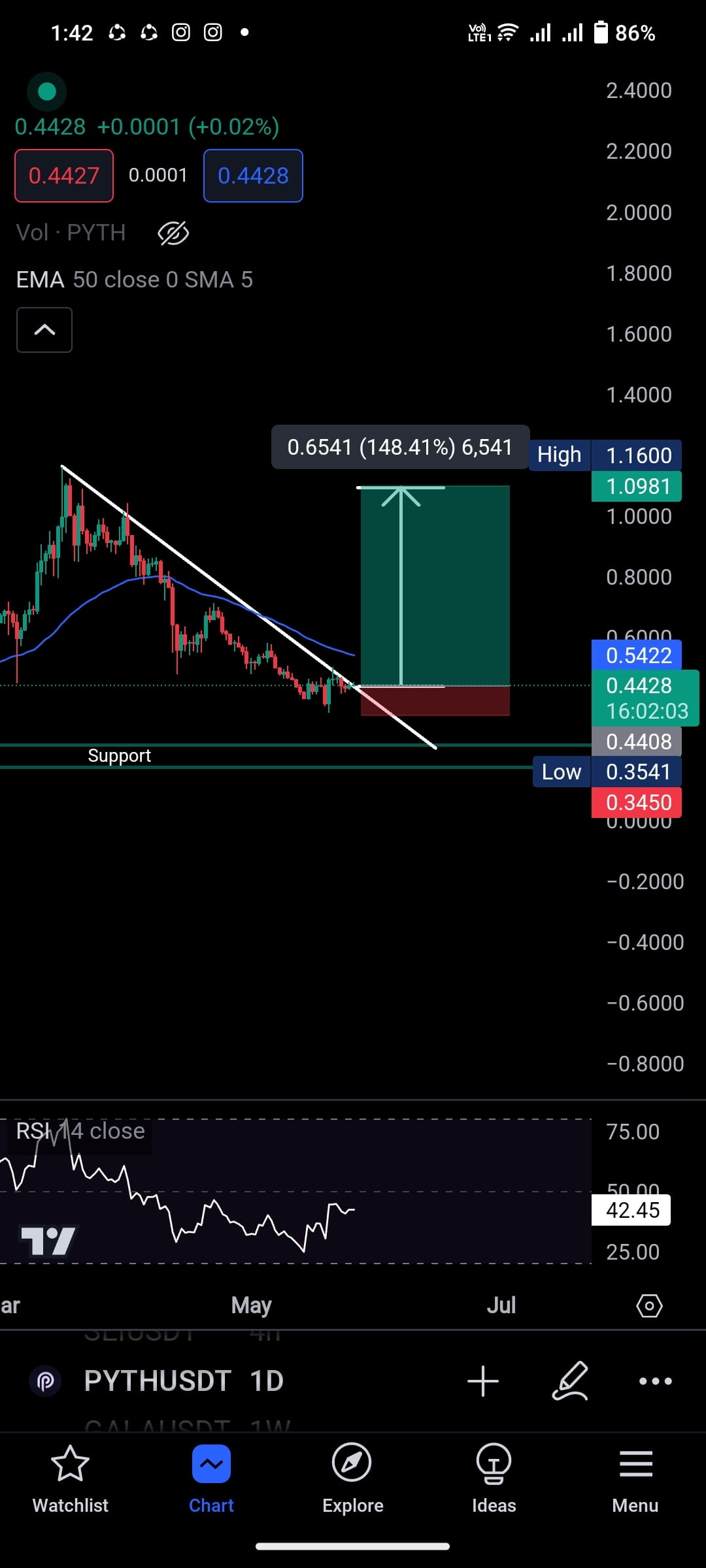Tap the PYTH coin logo
706x1568 pixels.
click(46, 1380)
